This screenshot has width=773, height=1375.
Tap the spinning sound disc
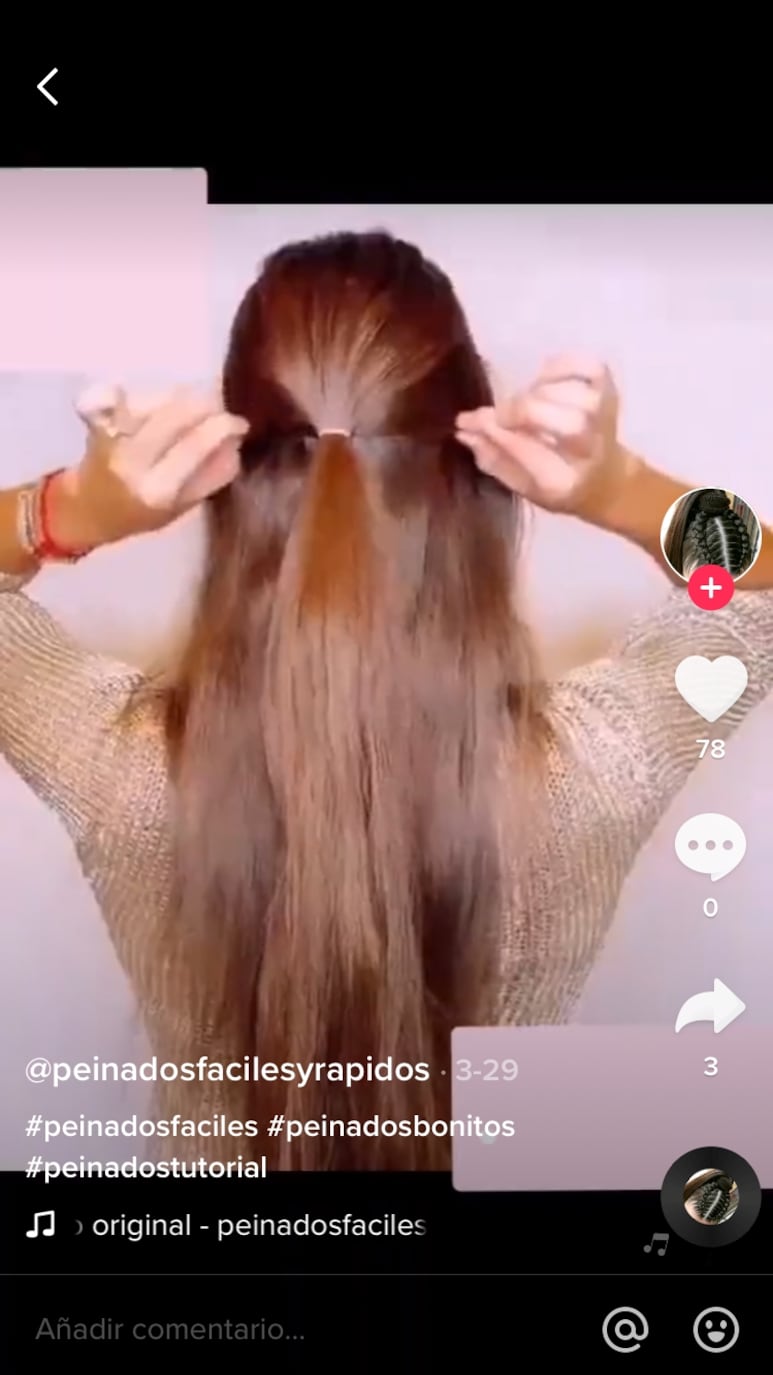pyautogui.click(x=710, y=1196)
